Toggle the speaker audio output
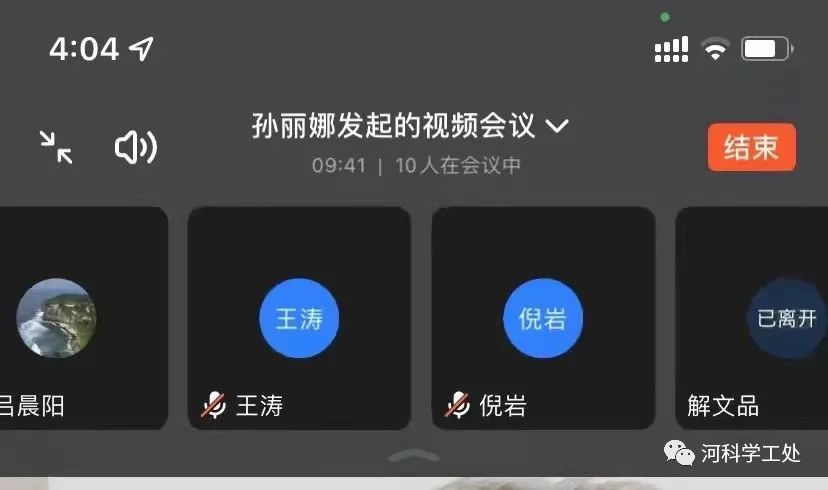 136,148
